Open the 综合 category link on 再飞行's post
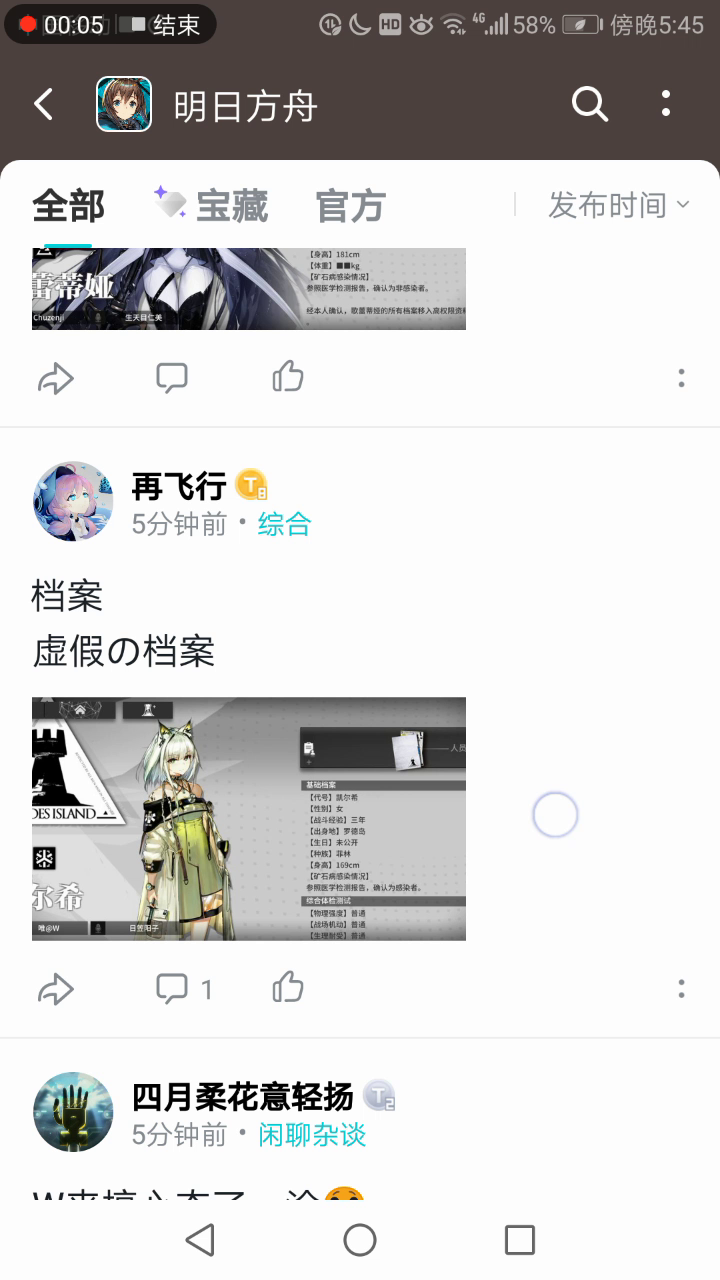This screenshot has height=1280, width=720. (285, 524)
